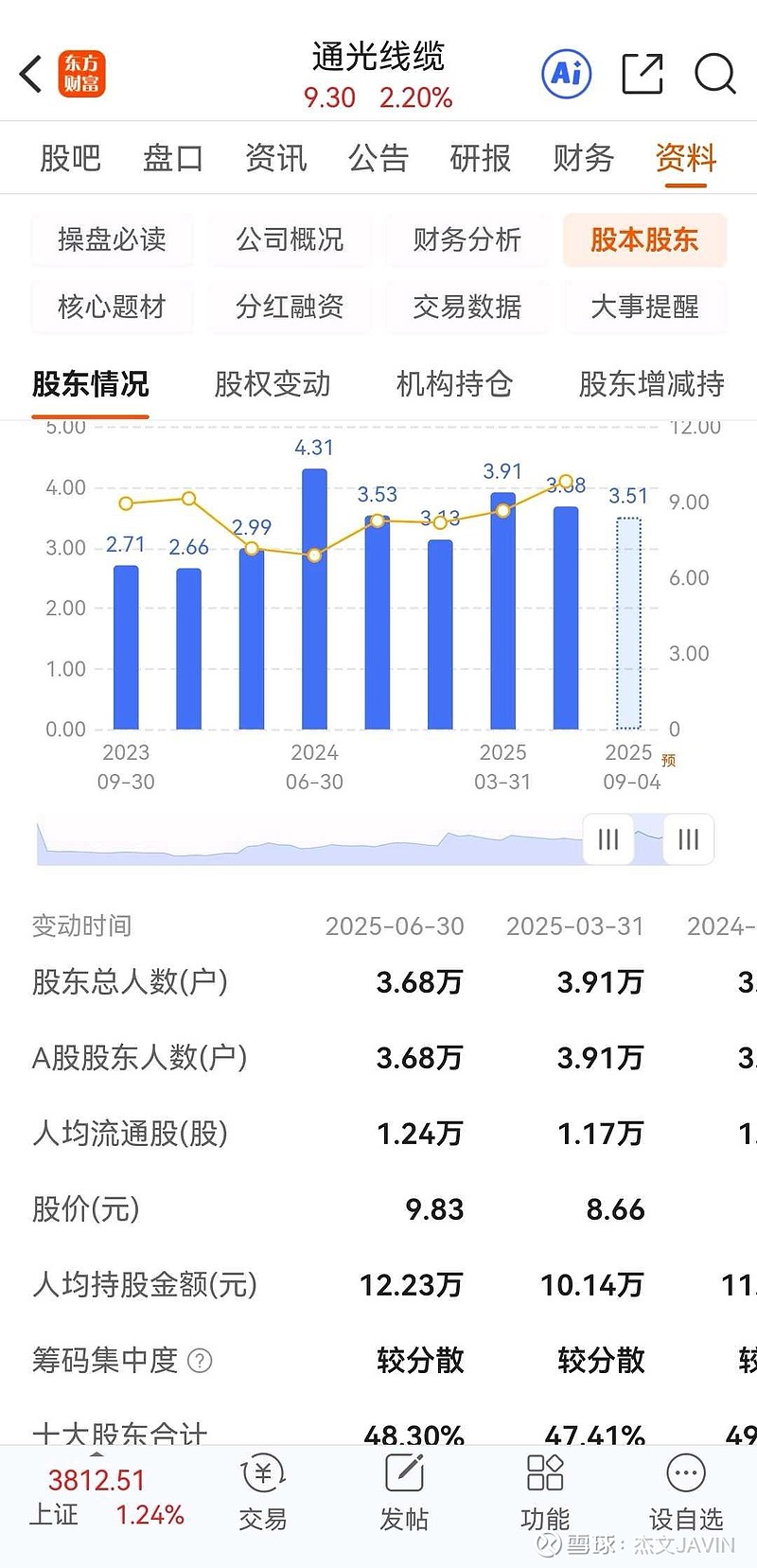Open the 财务分析 section

467,239
